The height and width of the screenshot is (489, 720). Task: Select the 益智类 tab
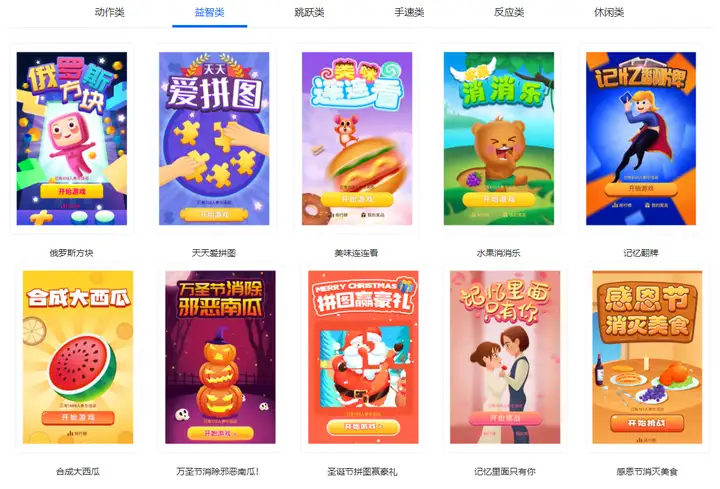(x=209, y=12)
